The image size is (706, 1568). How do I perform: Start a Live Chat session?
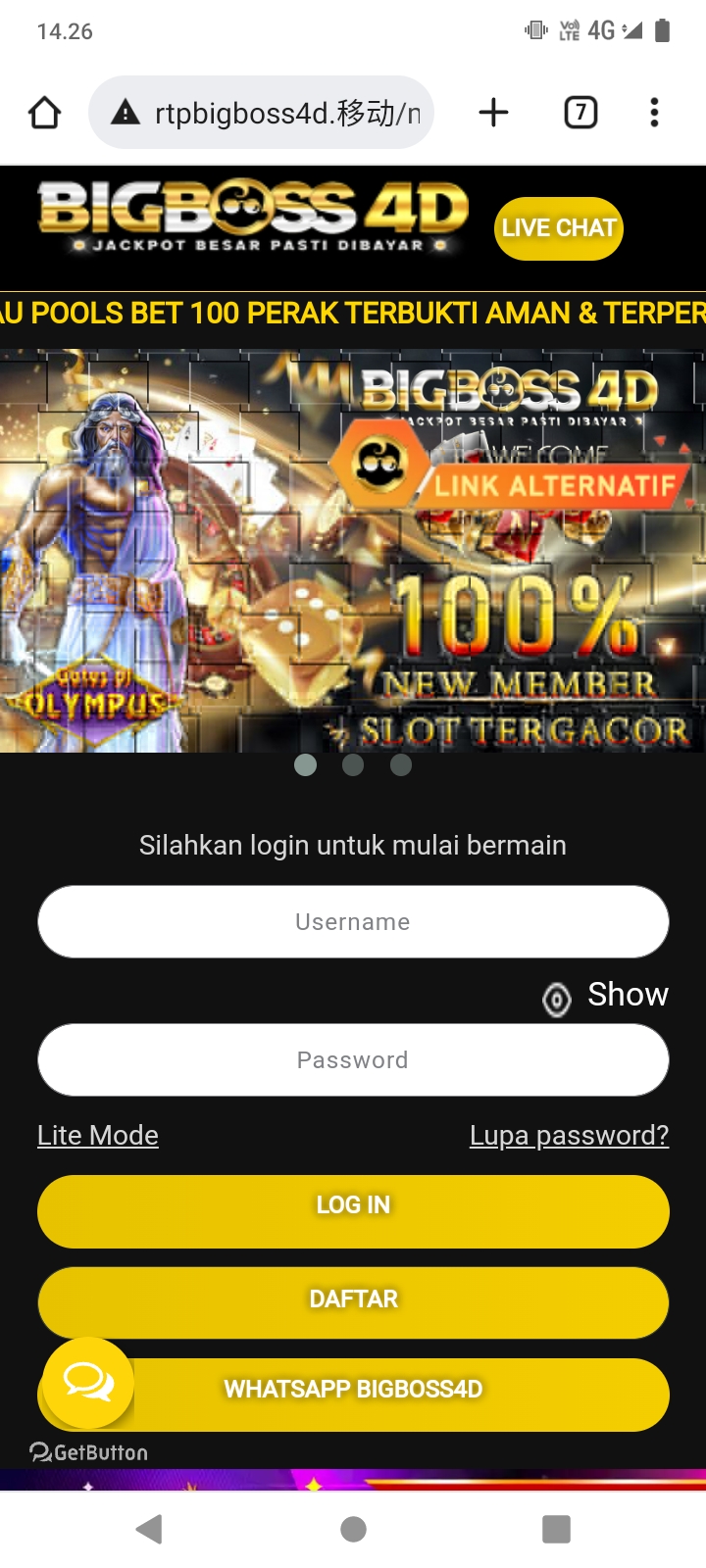pos(558,228)
